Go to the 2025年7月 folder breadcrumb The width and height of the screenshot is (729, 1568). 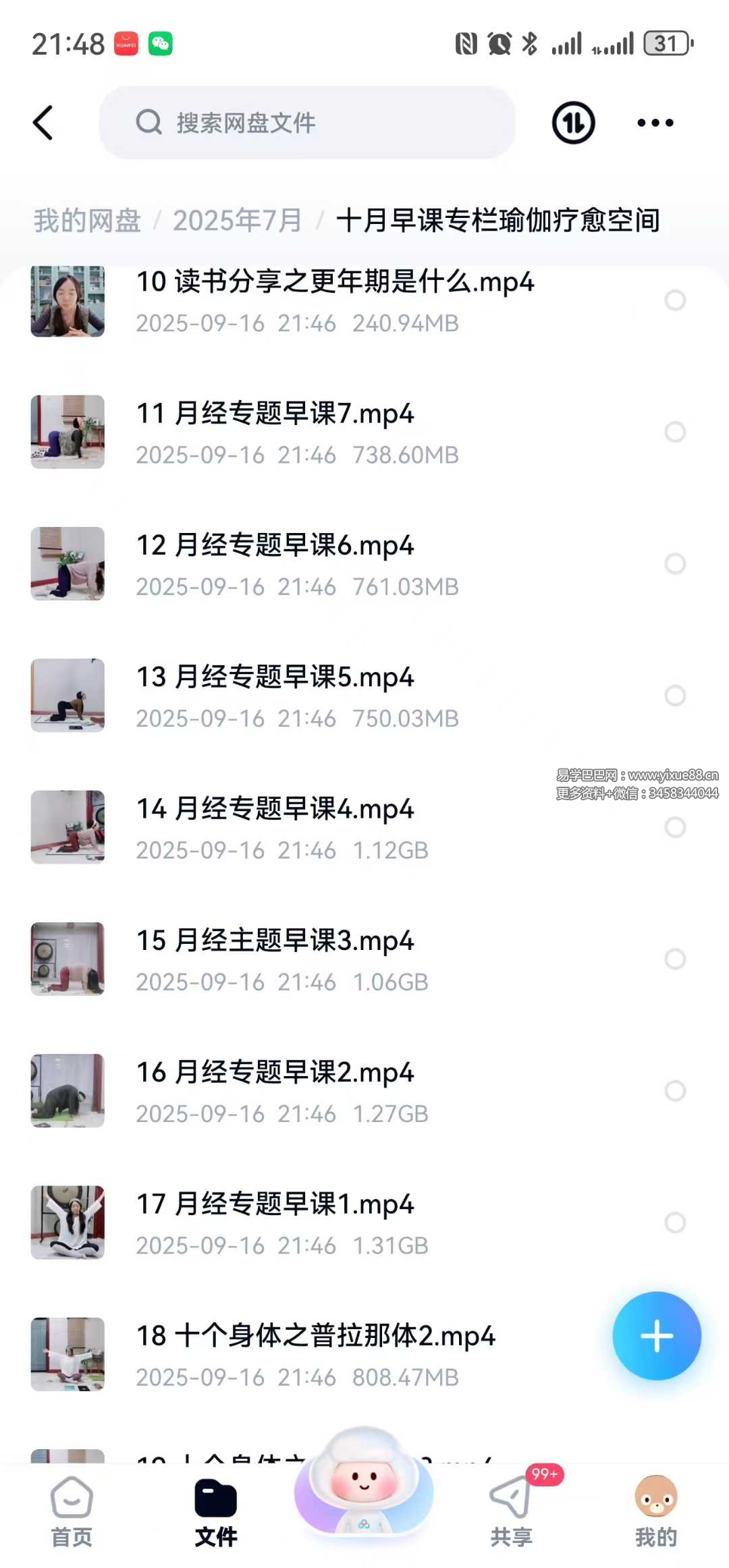tap(237, 221)
